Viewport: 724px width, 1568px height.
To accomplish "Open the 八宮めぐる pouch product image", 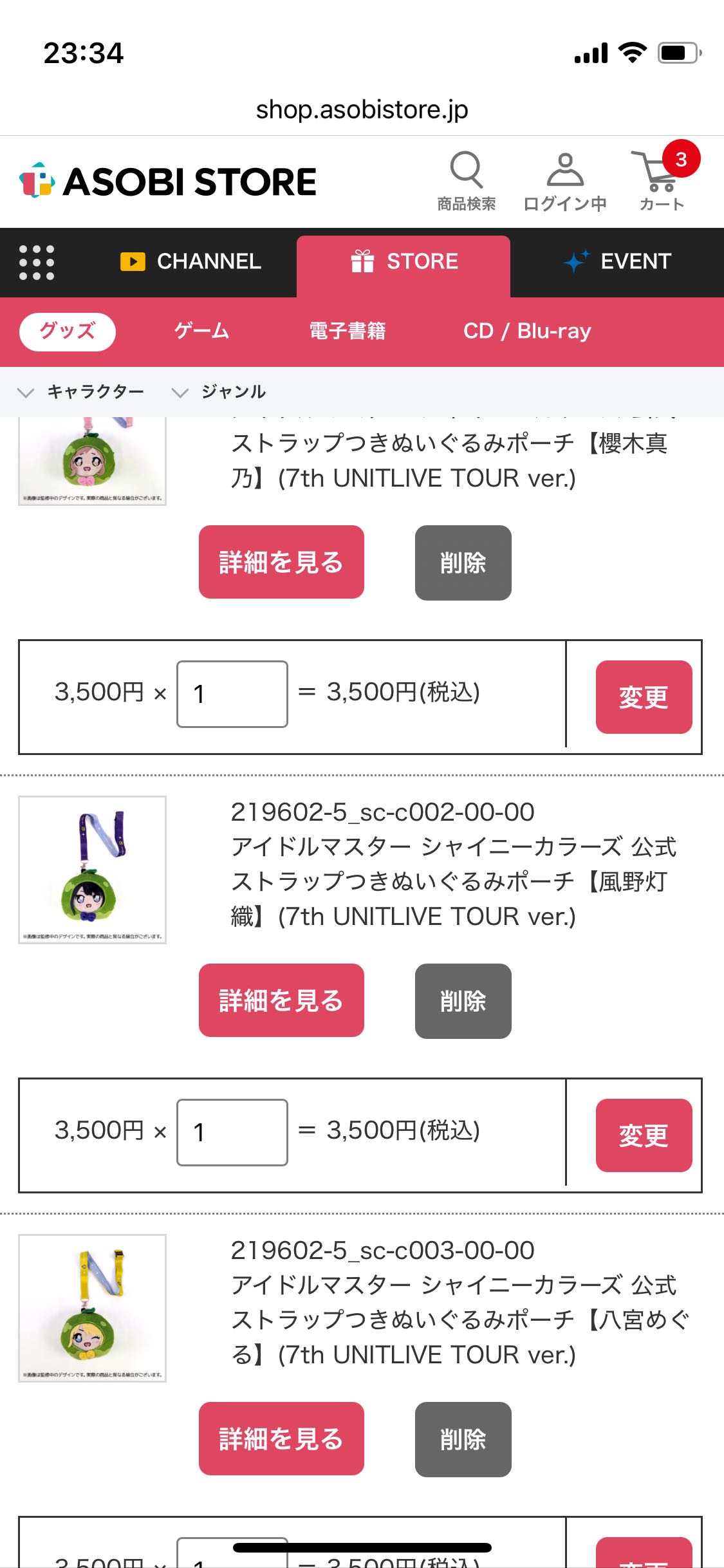I will coord(92,1307).
